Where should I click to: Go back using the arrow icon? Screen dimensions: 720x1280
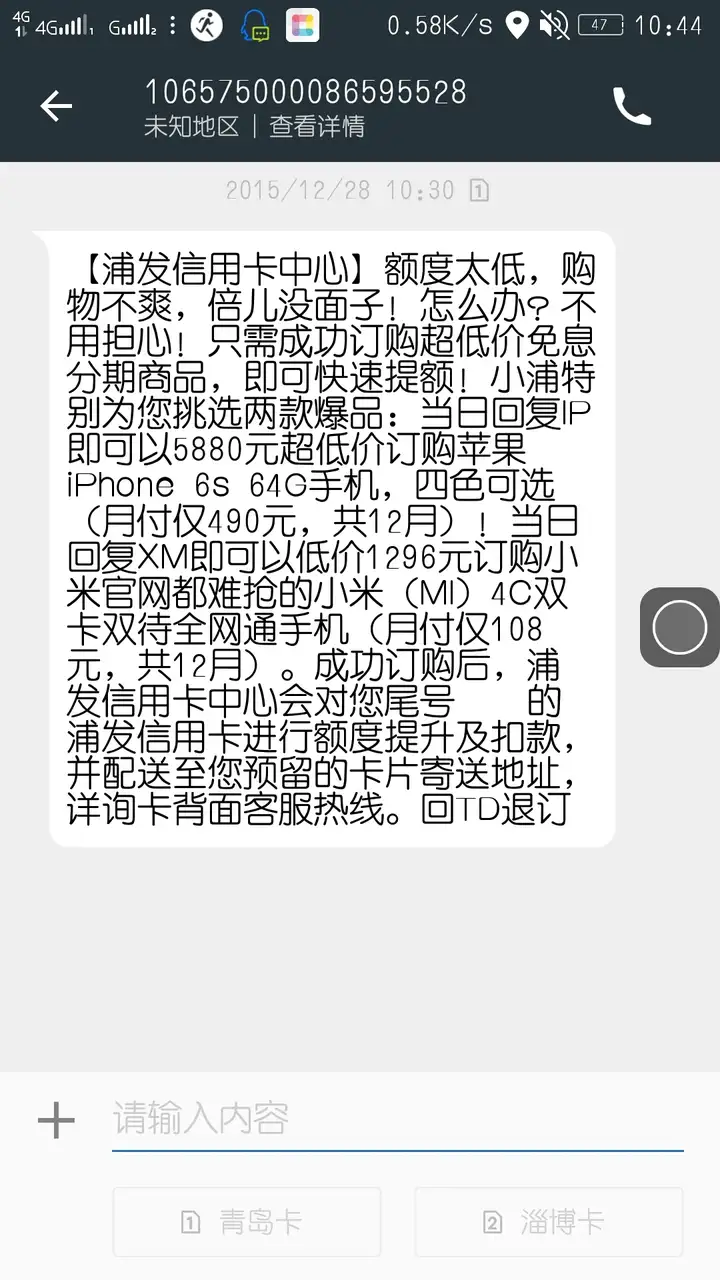tap(56, 106)
